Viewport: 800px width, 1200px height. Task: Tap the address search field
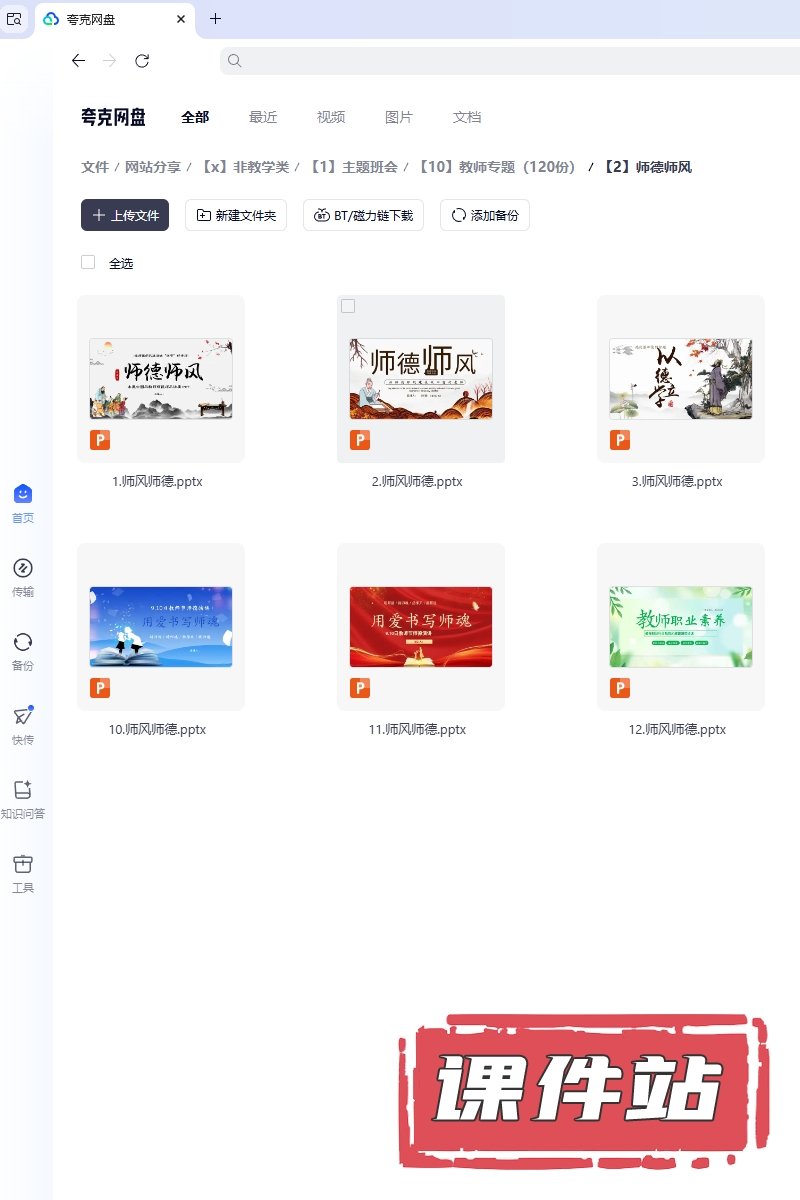pos(500,61)
